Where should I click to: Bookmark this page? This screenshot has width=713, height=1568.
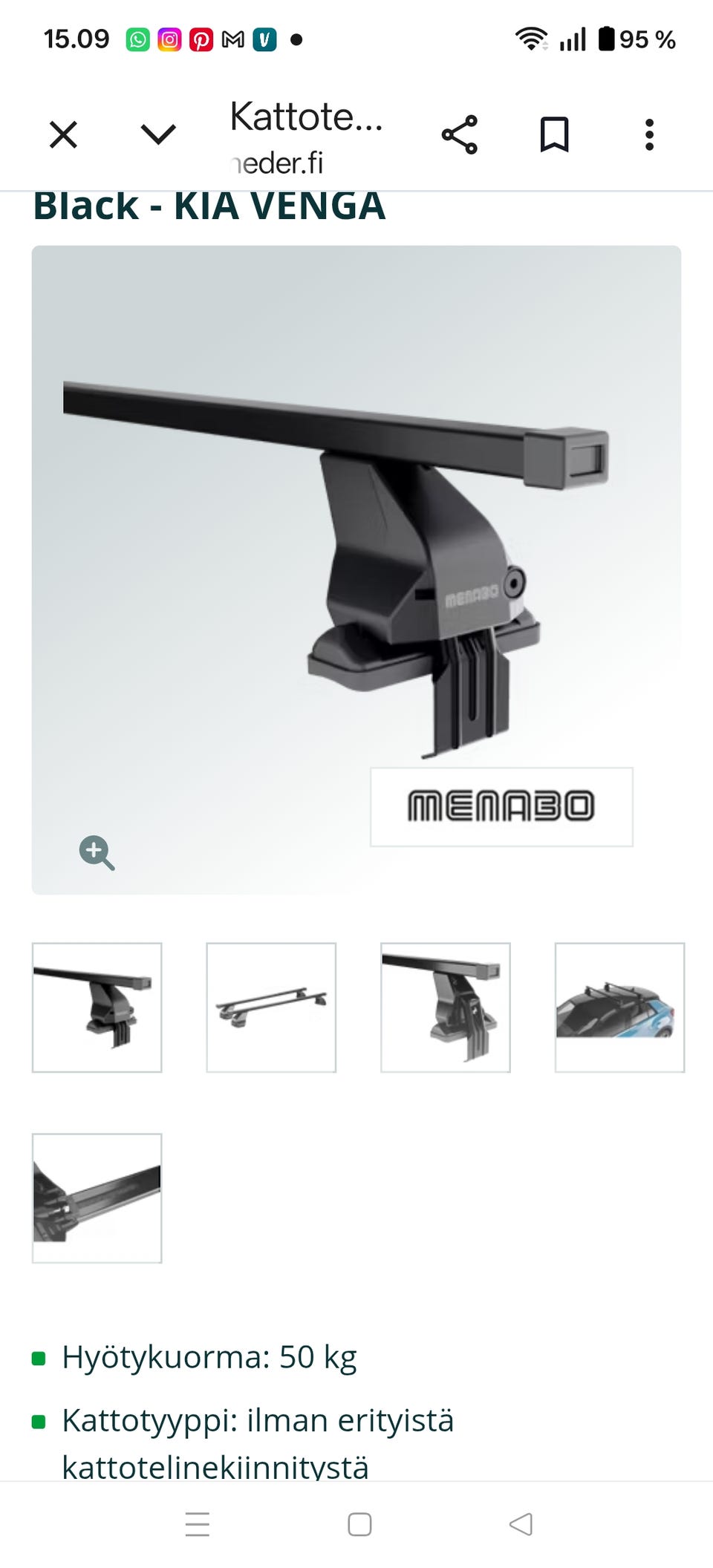554,135
